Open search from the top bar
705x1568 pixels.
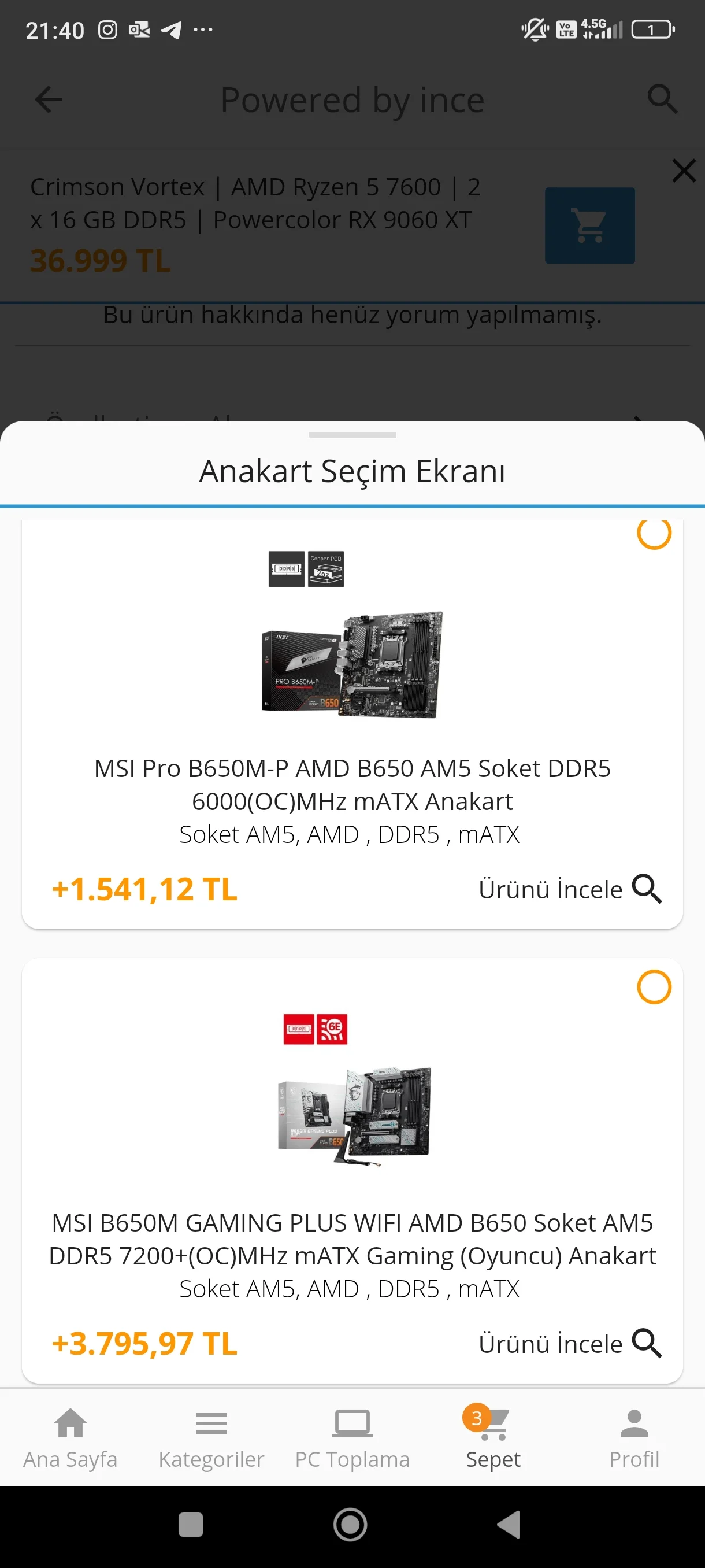(662, 99)
